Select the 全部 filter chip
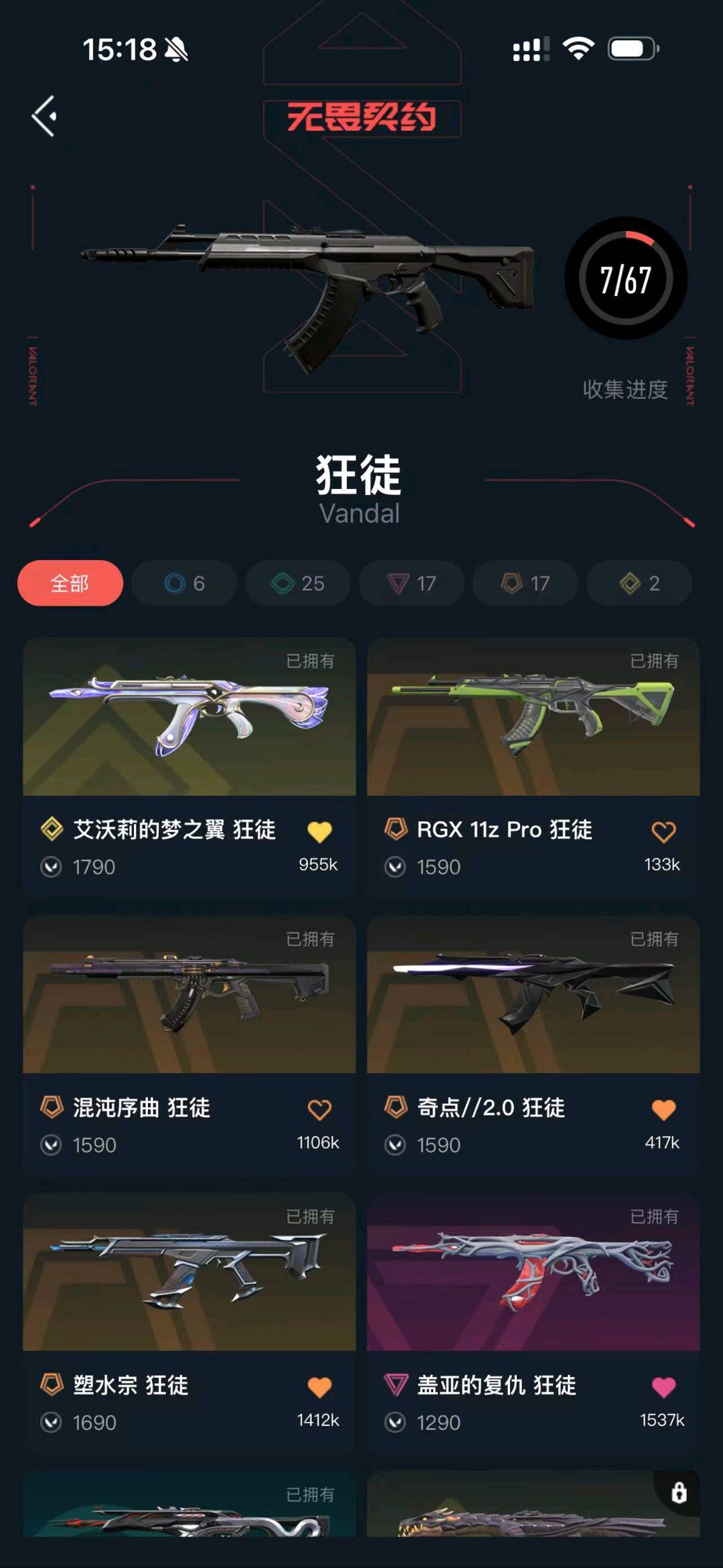This screenshot has height=1568, width=723. tap(70, 583)
